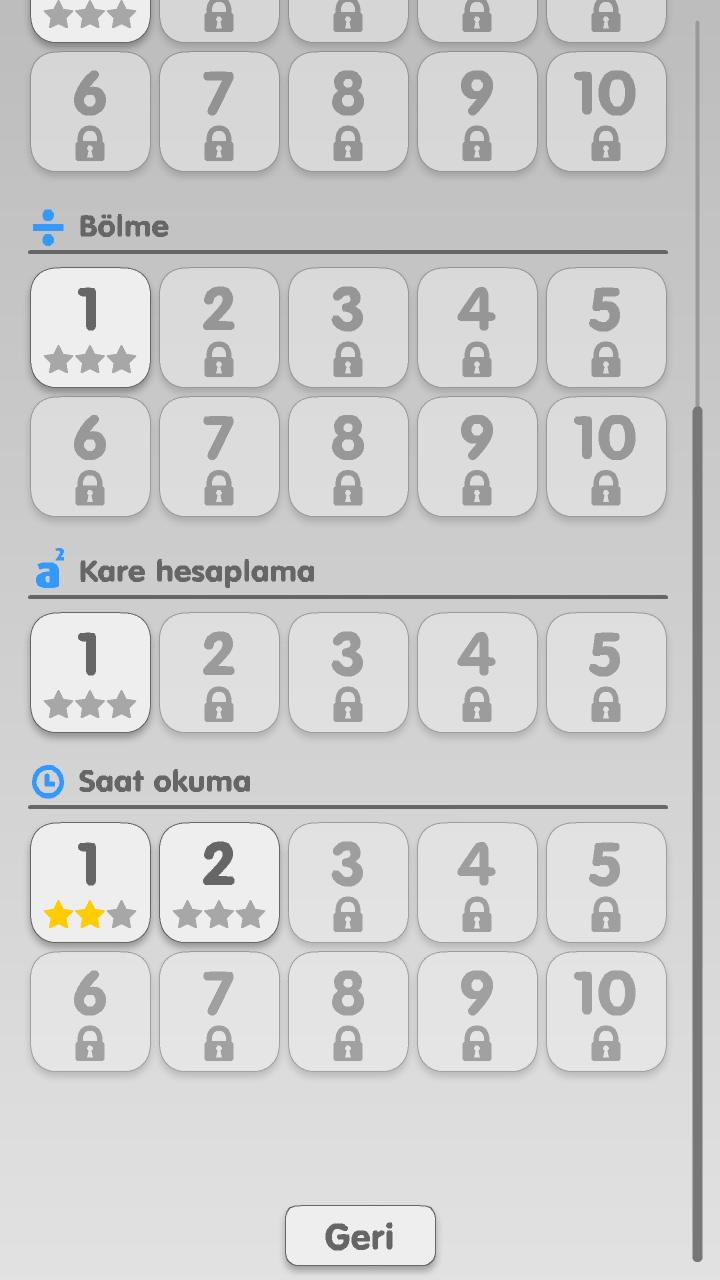Tap locked level 7 under Bölme
Image resolution: width=720 pixels, height=1280 pixels.
pyautogui.click(x=219, y=457)
